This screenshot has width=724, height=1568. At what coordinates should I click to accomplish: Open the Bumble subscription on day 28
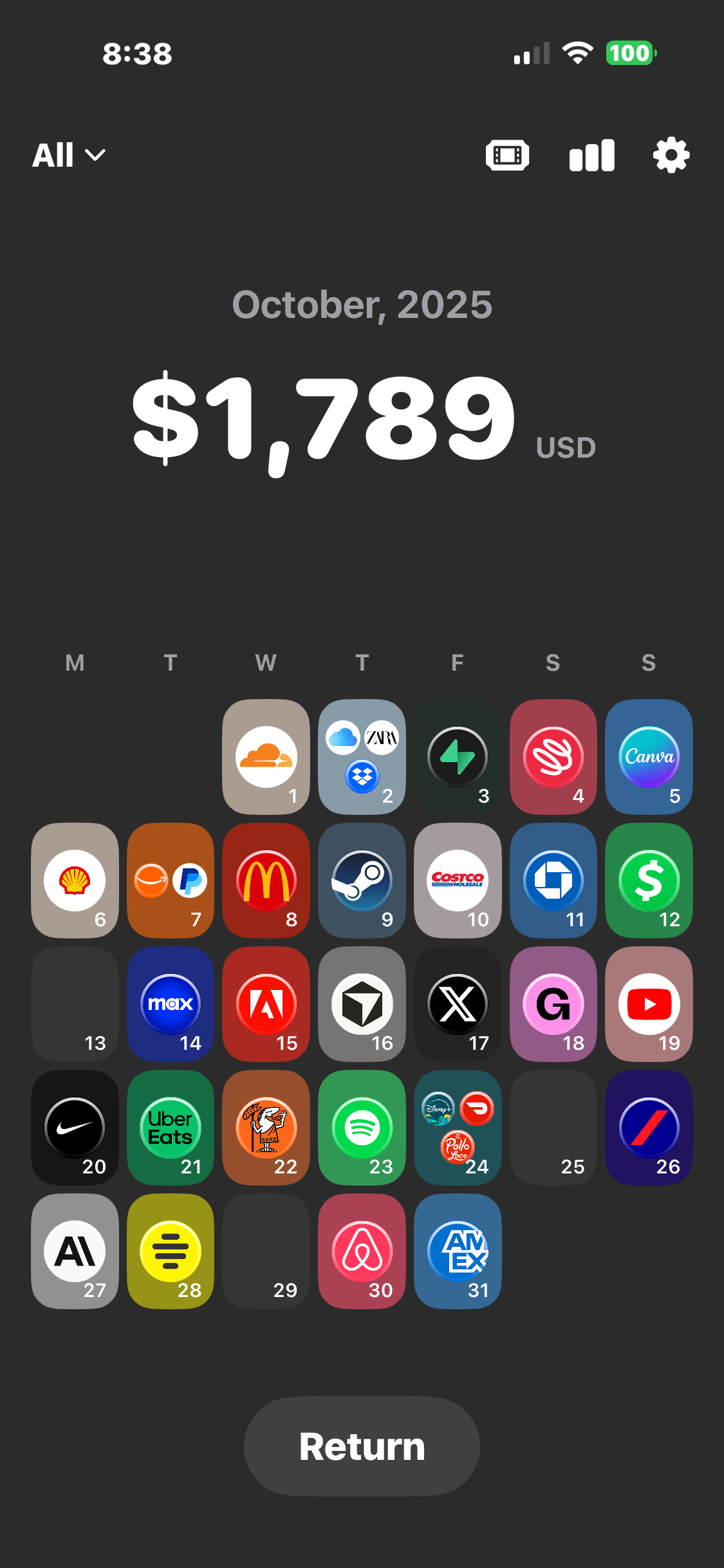(x=170, y=1251)
